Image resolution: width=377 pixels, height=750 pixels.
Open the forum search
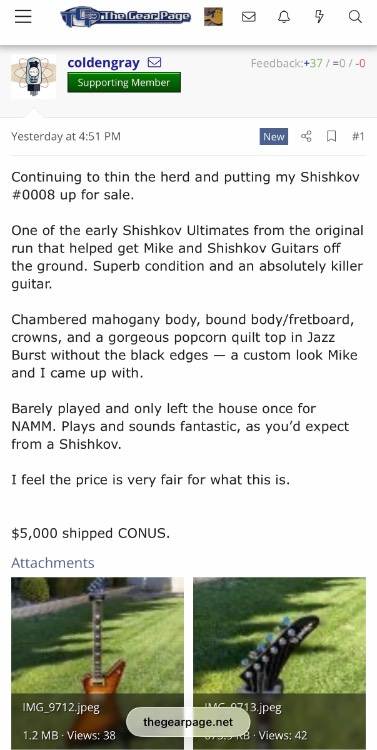pos(355,17)
